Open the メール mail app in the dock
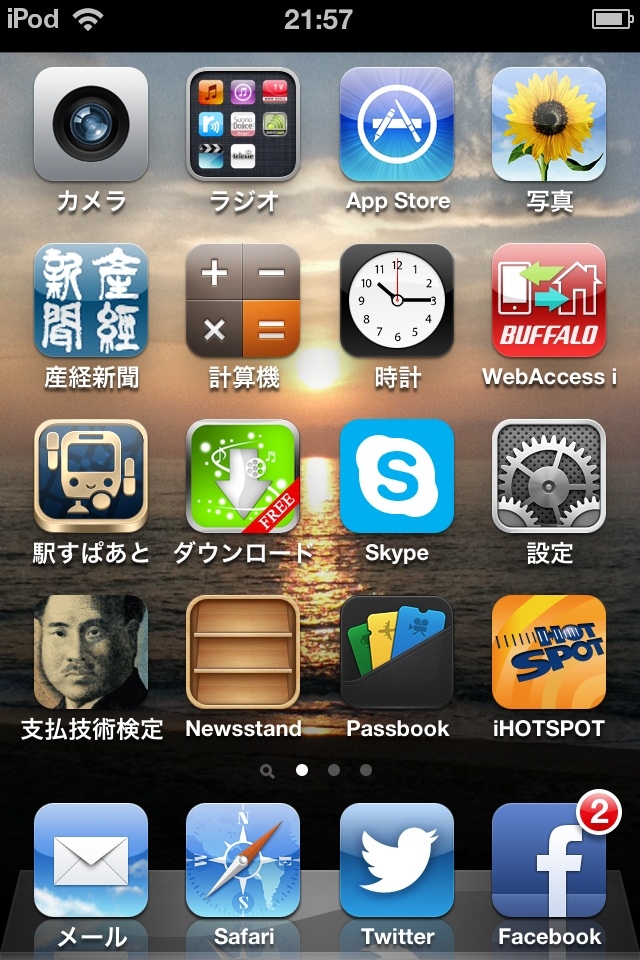 pos(91,860)
